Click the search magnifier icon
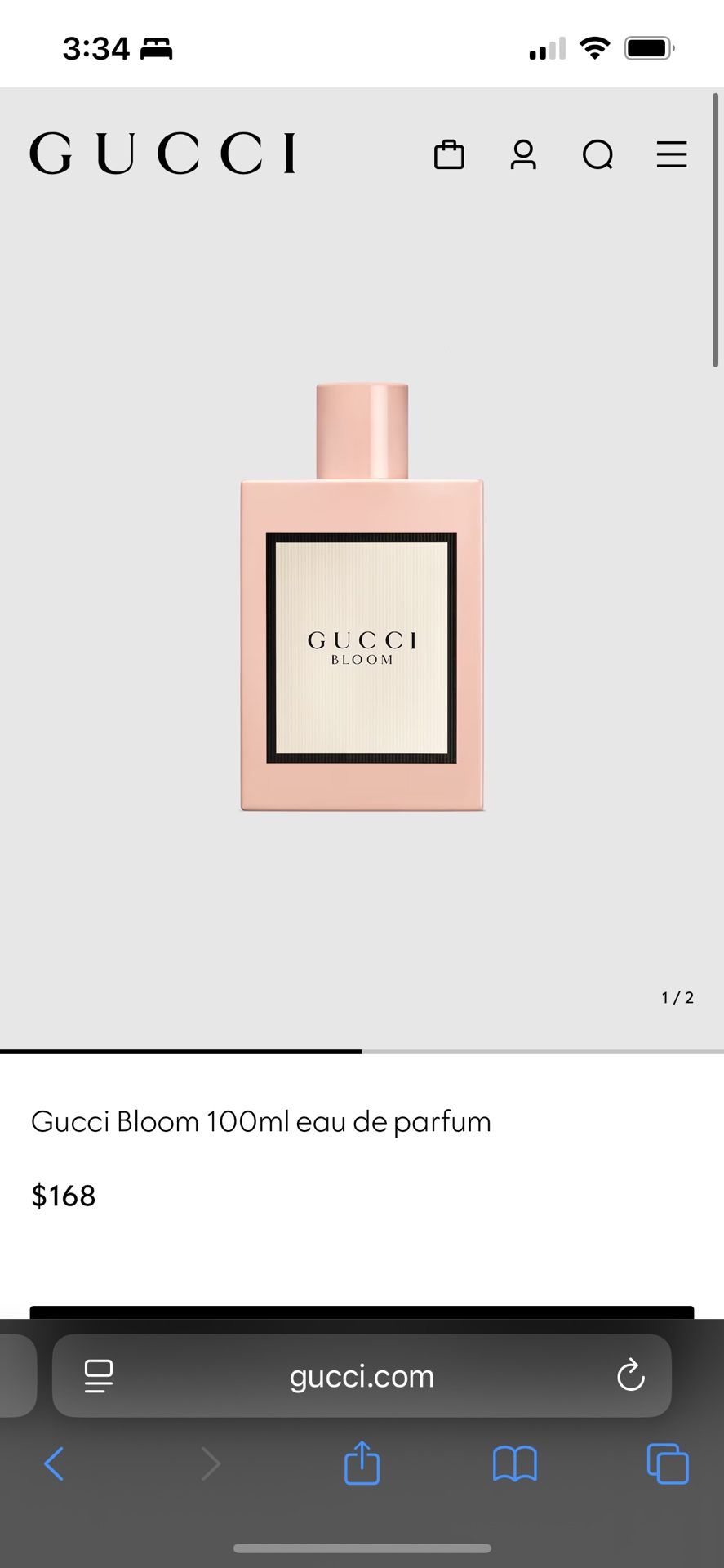Viewport: 724px width, 1568px height. coord(597,154)
